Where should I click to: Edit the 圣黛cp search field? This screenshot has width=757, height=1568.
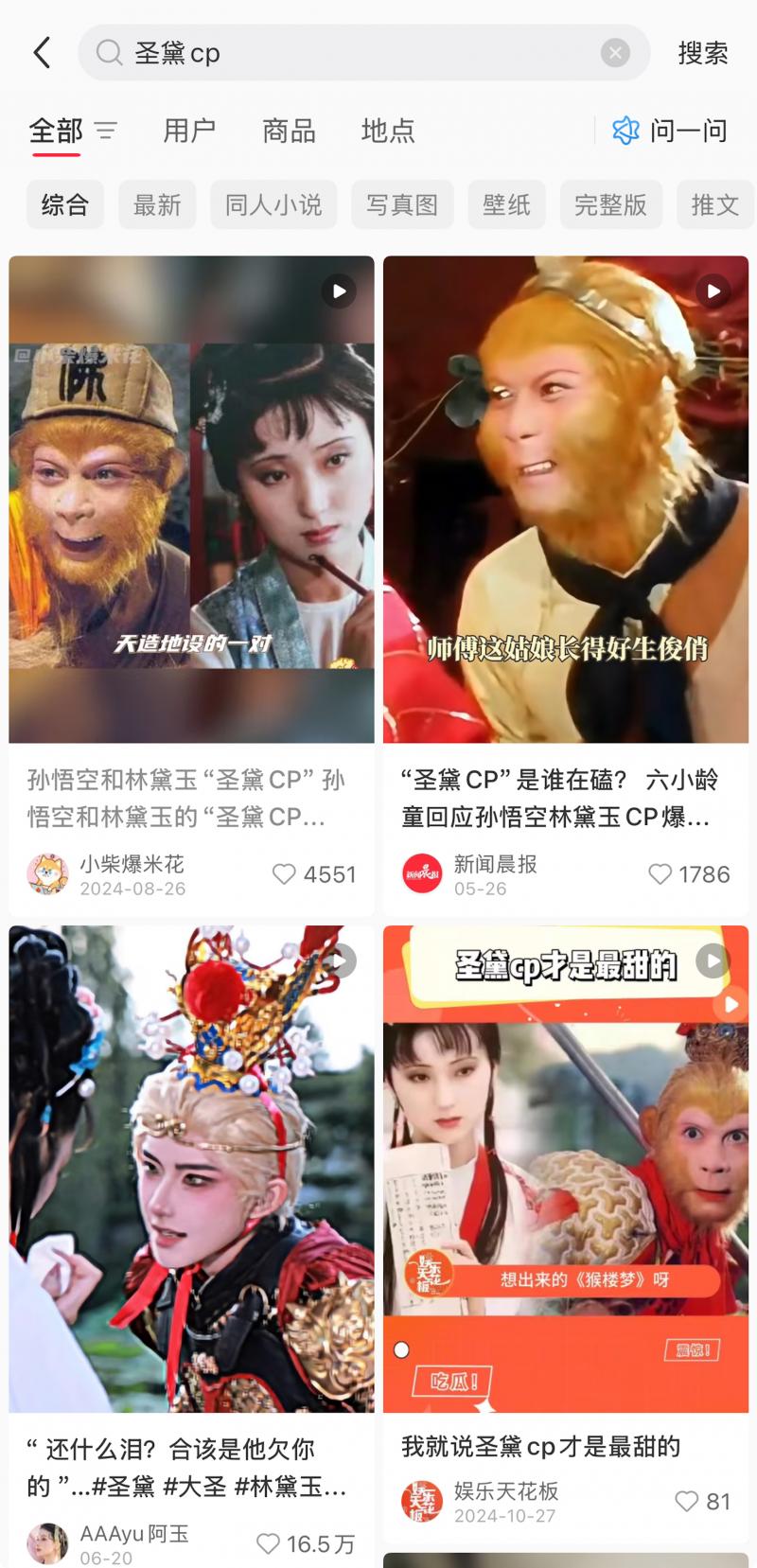(360, 53)
